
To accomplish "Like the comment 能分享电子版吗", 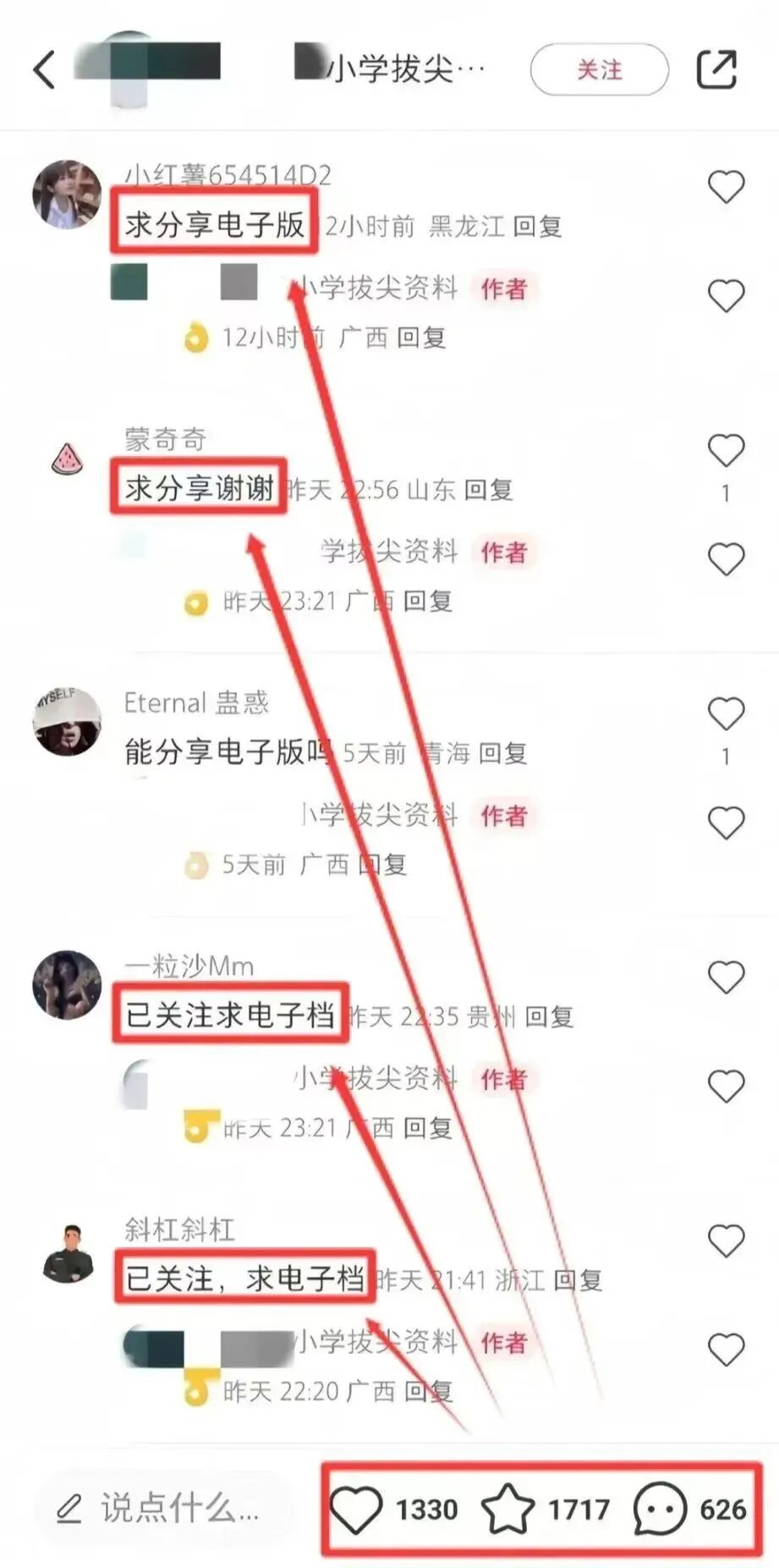I will [x=726, y=714].
